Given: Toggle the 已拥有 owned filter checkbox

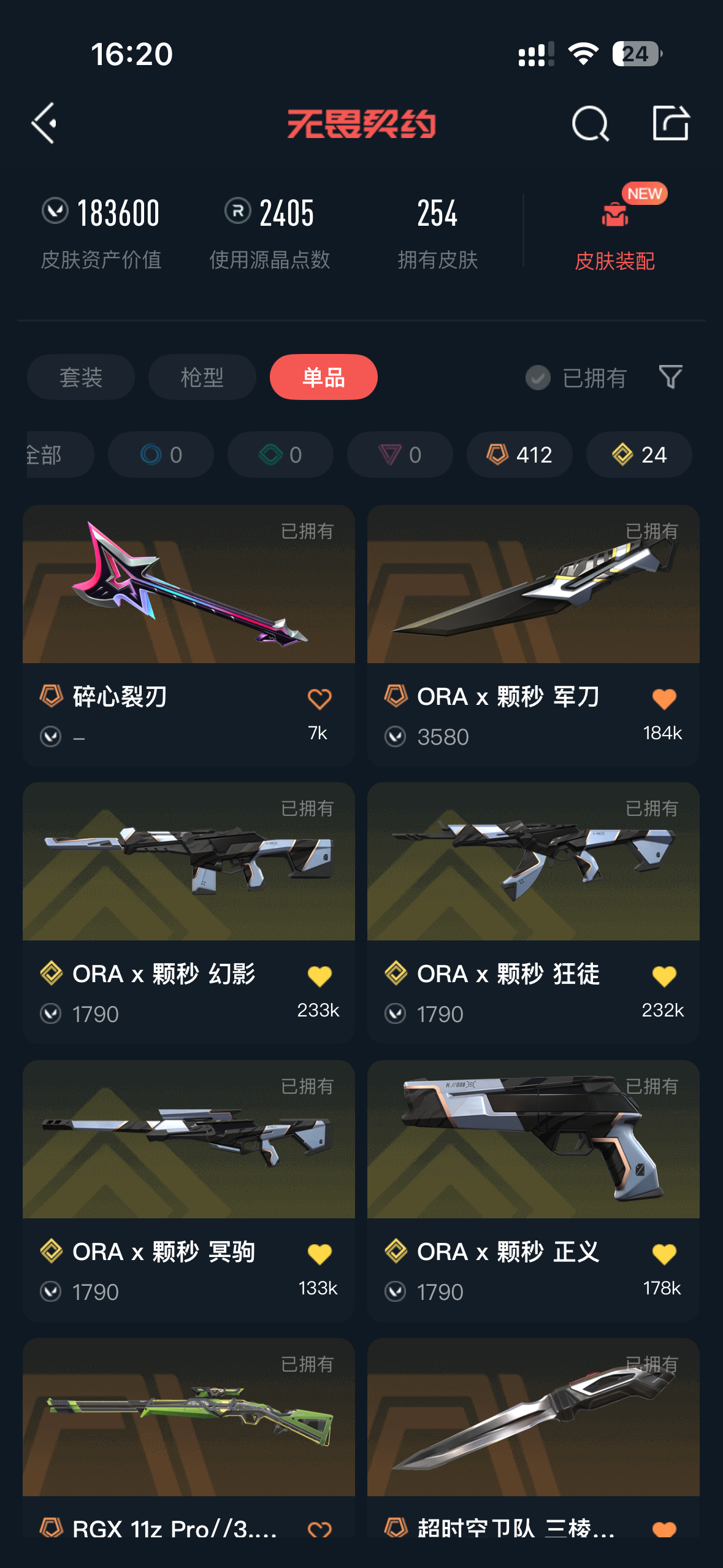Looking at the screenshot, I should click(538, 378).
